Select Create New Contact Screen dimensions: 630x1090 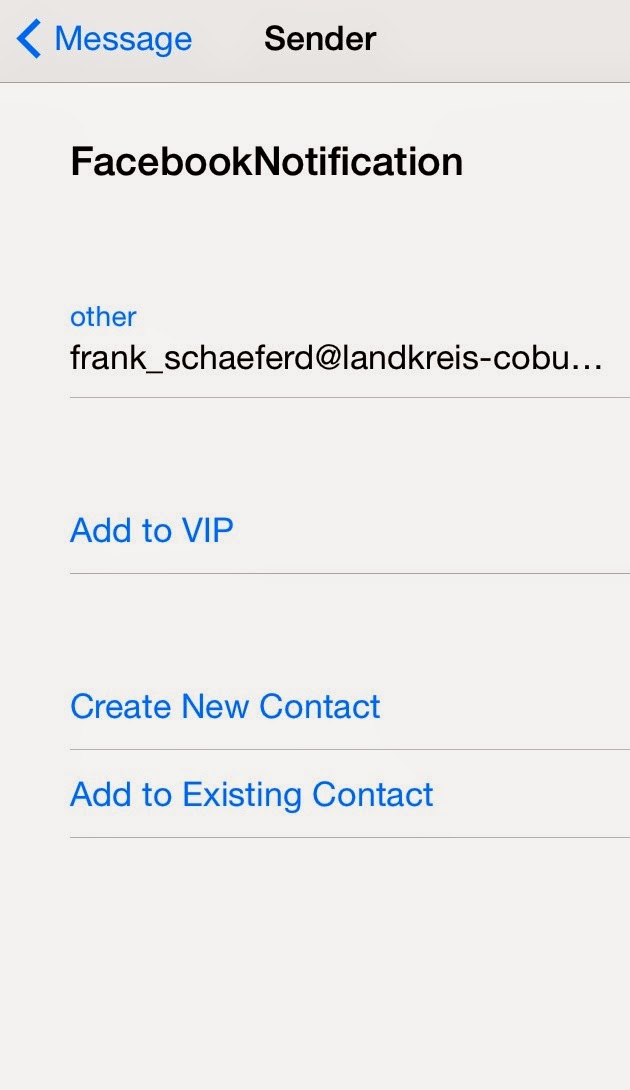pyautogui.click(x=225, y=706)
